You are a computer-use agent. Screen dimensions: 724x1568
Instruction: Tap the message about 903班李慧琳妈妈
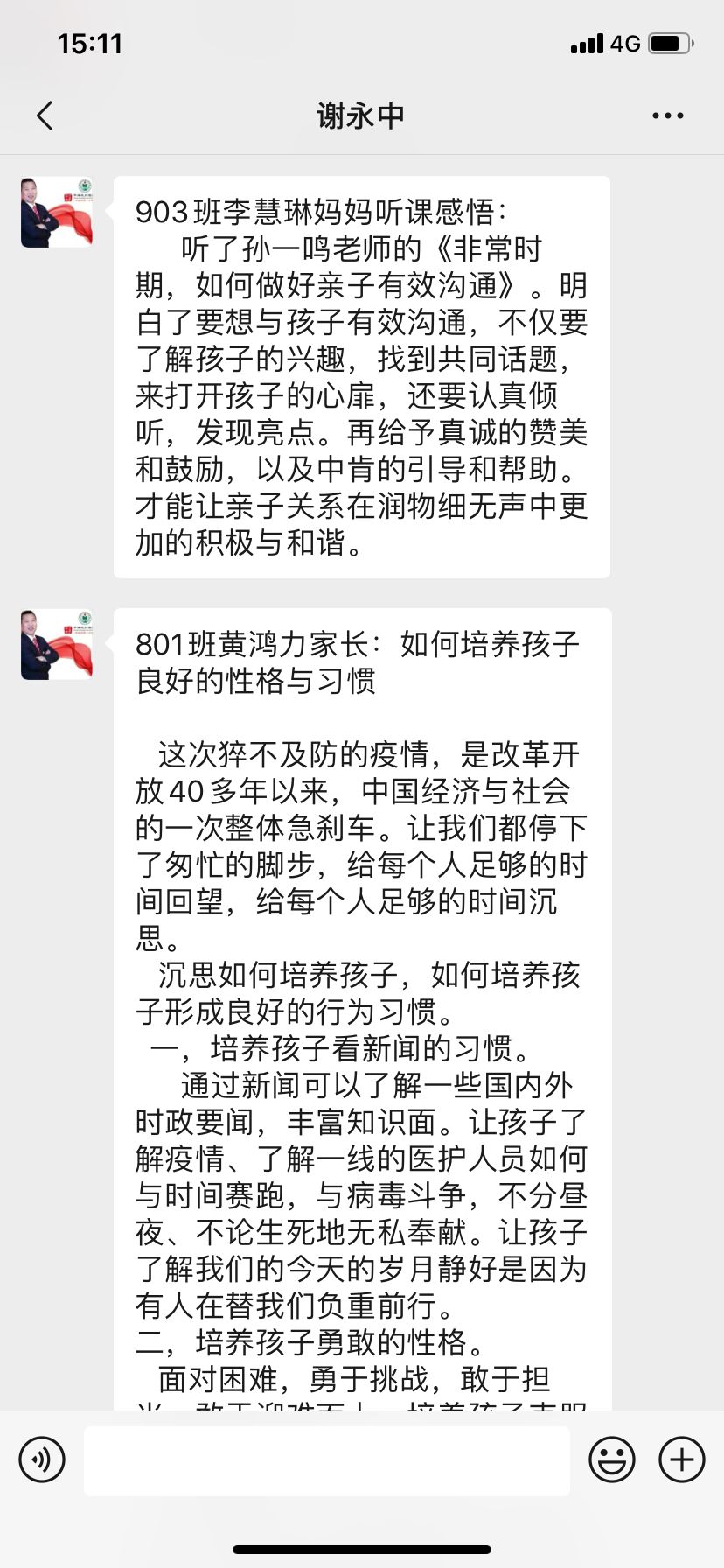coord(361,376)
